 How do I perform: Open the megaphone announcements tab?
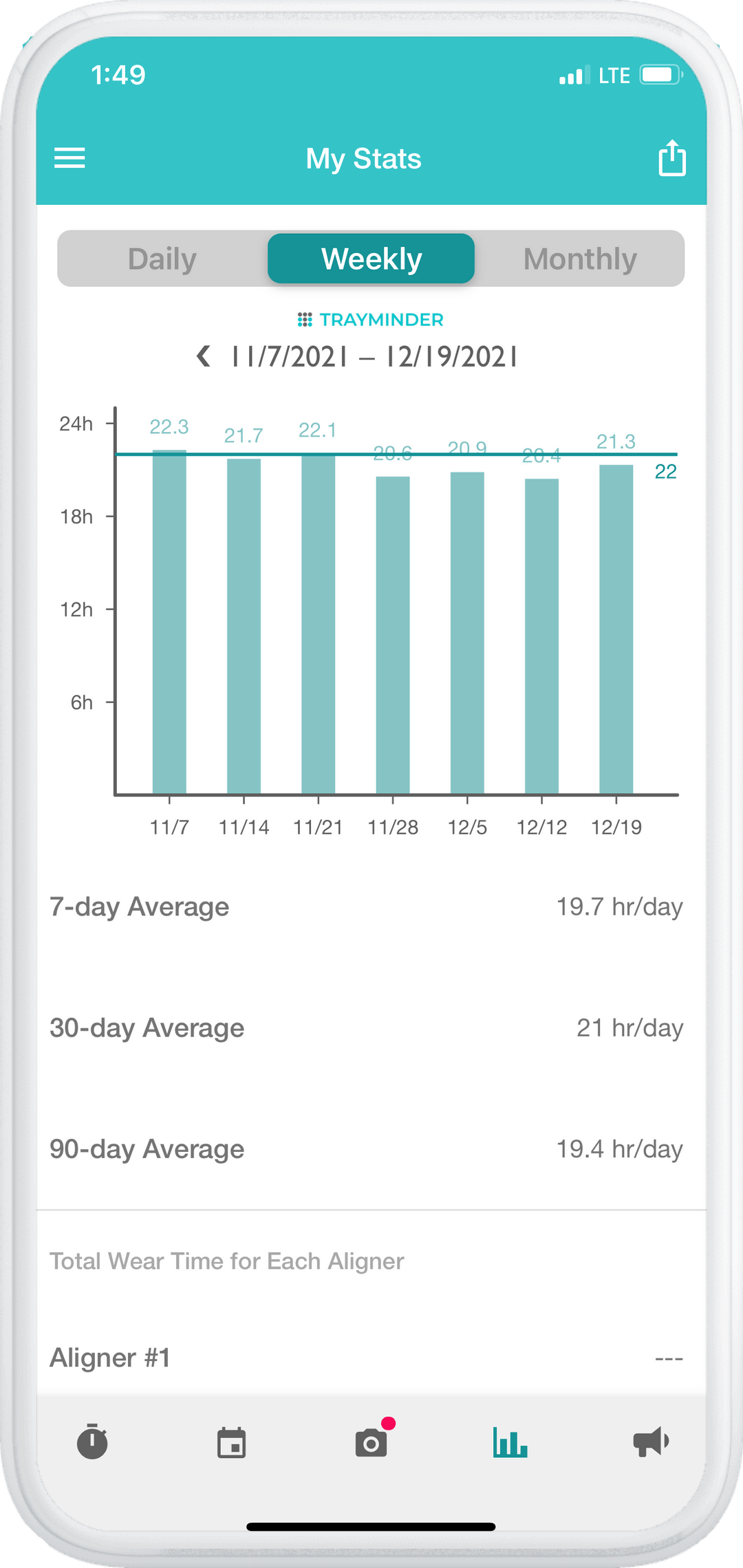point(650,1441)
